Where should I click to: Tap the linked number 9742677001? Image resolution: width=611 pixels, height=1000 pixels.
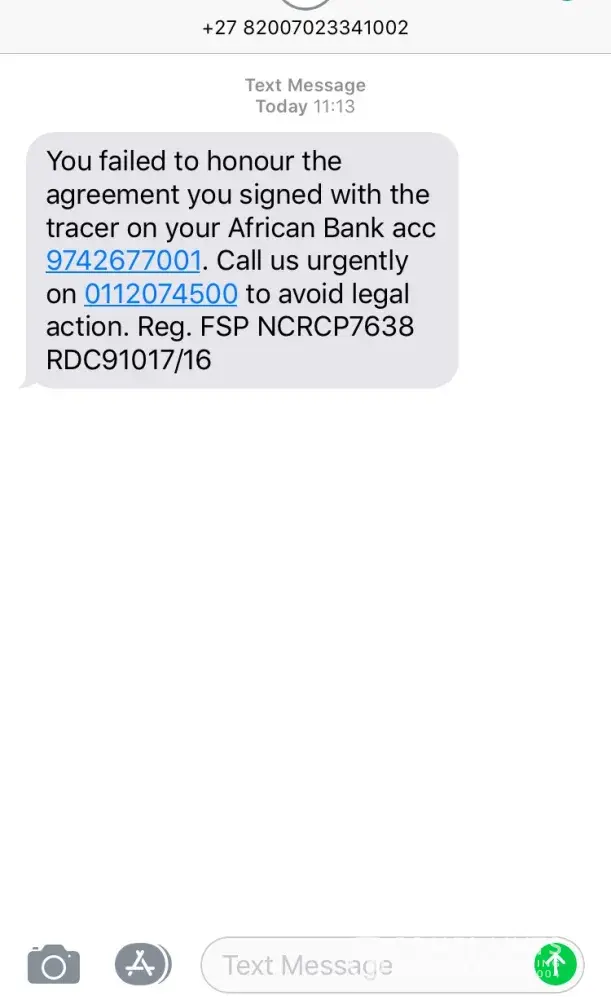124,261
